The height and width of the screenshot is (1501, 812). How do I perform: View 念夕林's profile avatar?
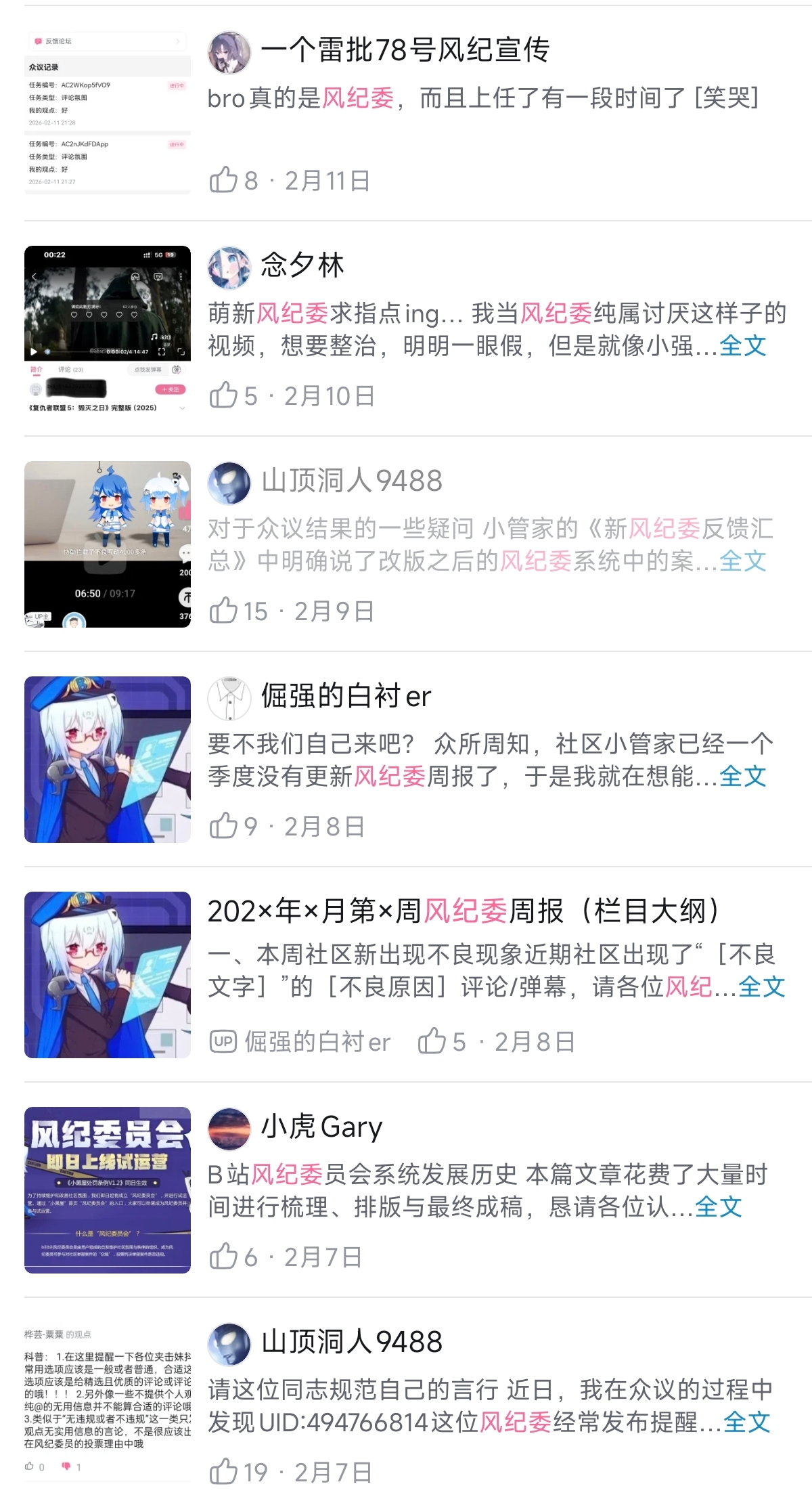229,267
